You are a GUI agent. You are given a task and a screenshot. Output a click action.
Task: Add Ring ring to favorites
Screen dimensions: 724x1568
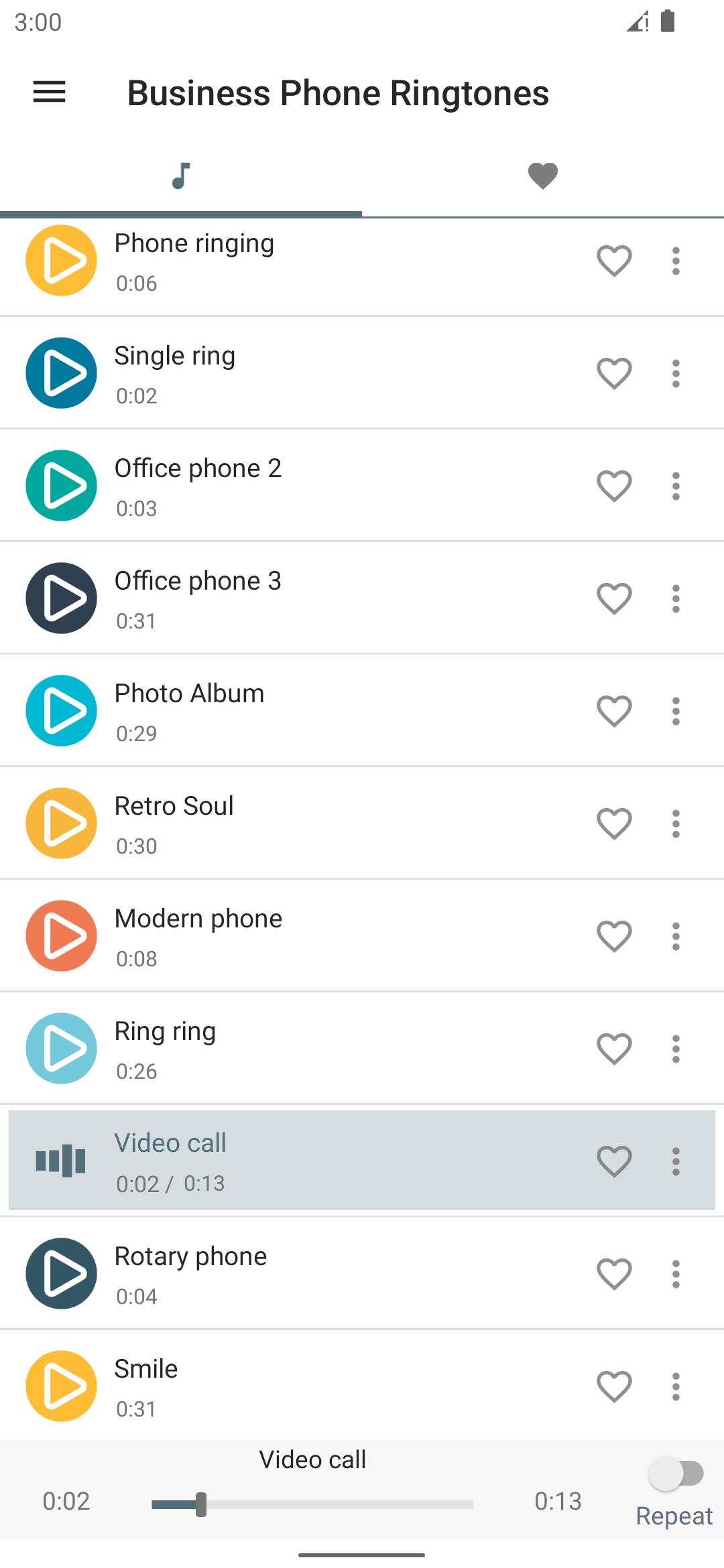(614, 1049)
